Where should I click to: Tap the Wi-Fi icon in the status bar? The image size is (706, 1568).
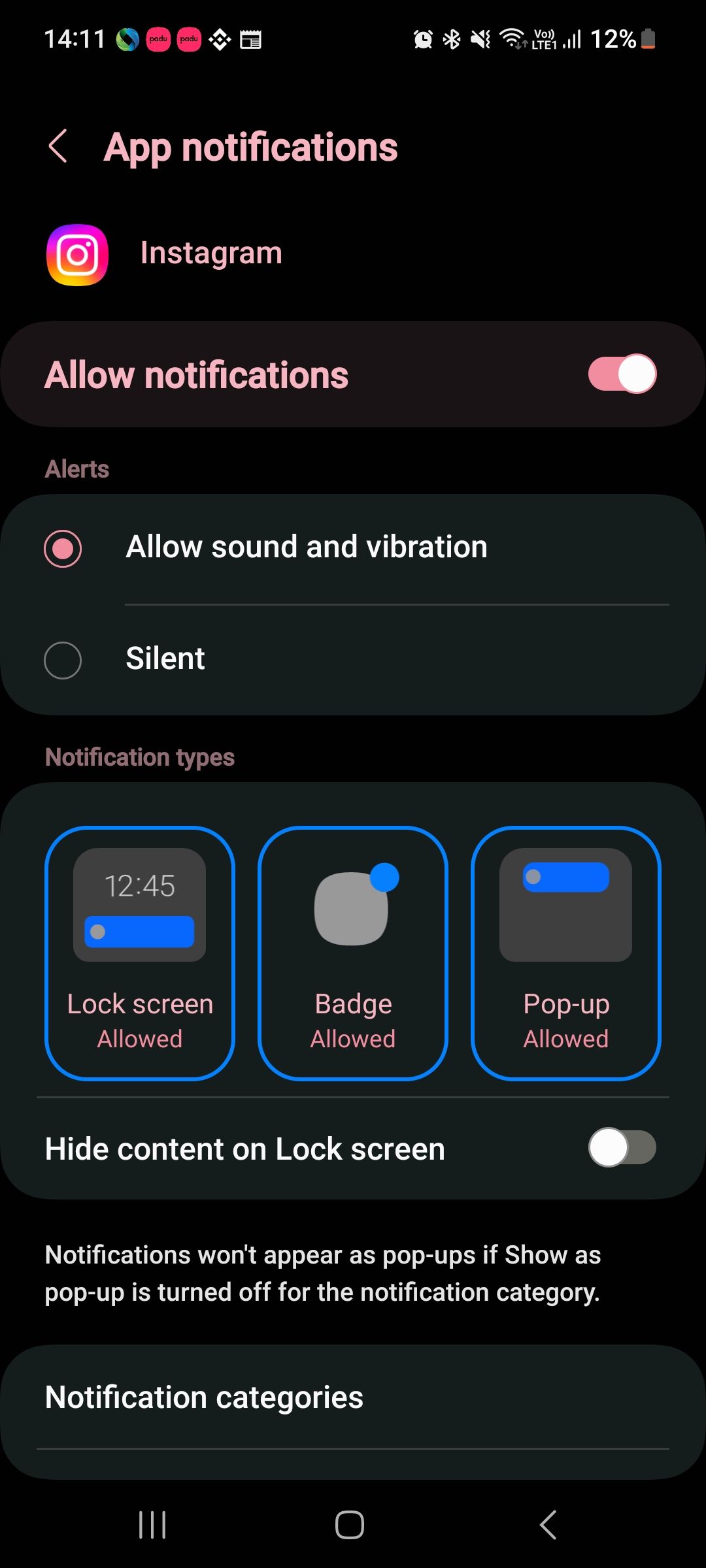(x=511, y=39)
